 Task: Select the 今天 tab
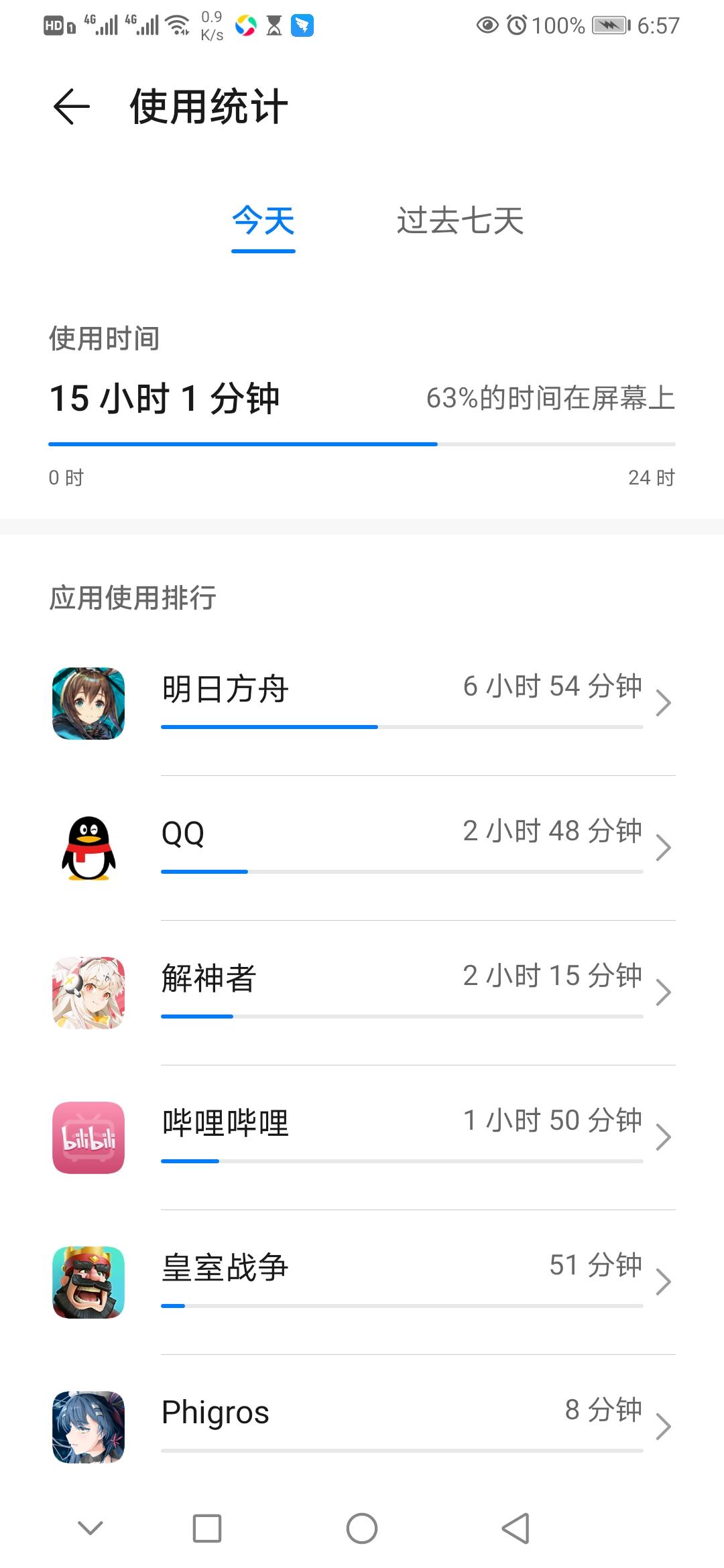(263, 221)
